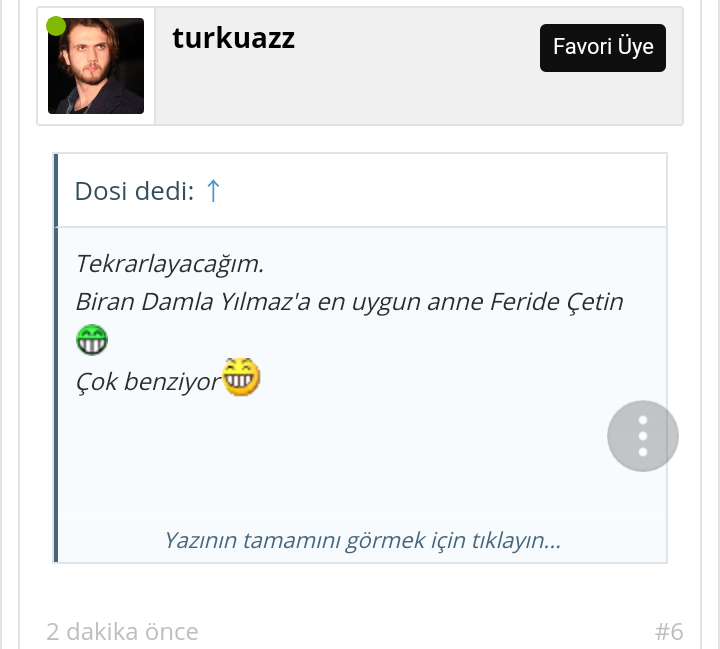Tap the Favori Üye badge
720x649 pixels.
602,48
